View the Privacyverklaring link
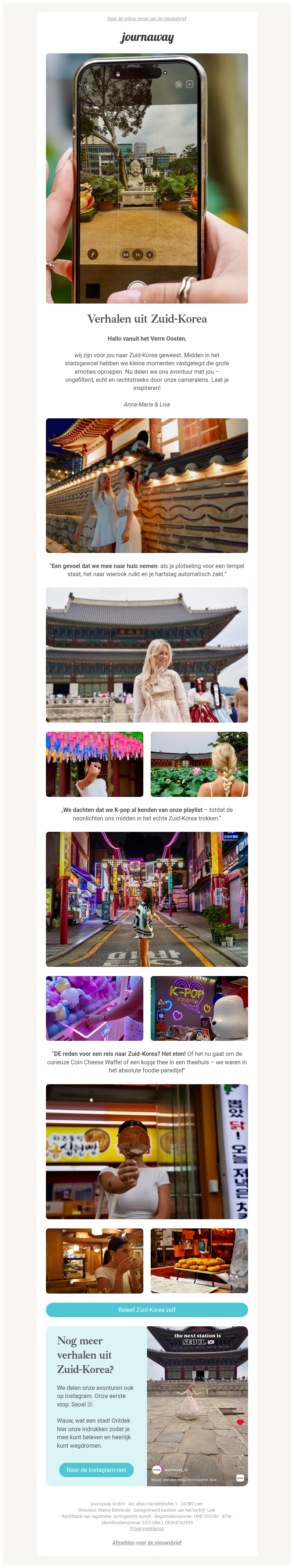Screen dimensions: 294x1568 click(146, 1528)
